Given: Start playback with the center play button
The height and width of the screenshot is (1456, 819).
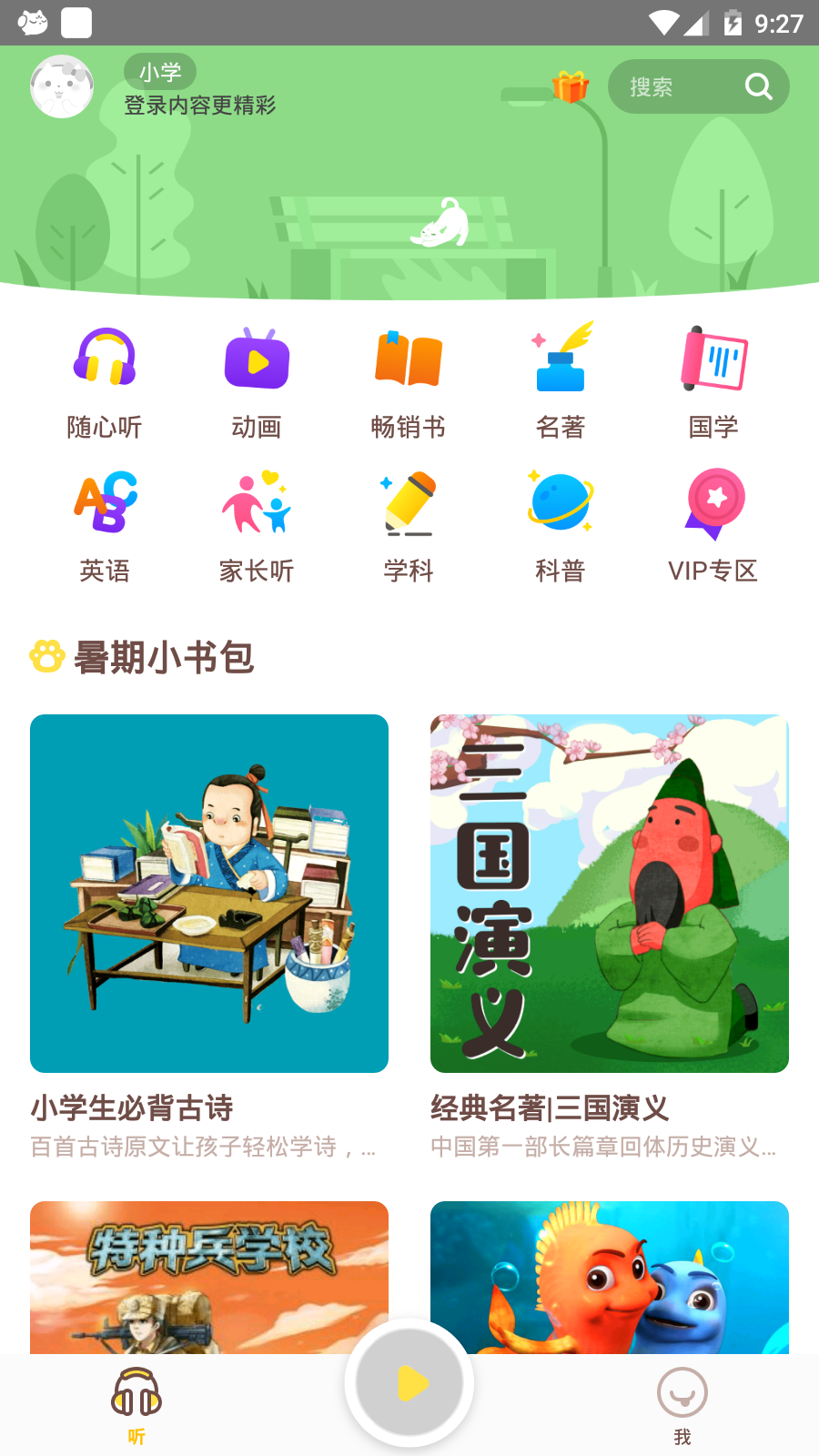Looking at the screenshot, I should pos(409,1383).
